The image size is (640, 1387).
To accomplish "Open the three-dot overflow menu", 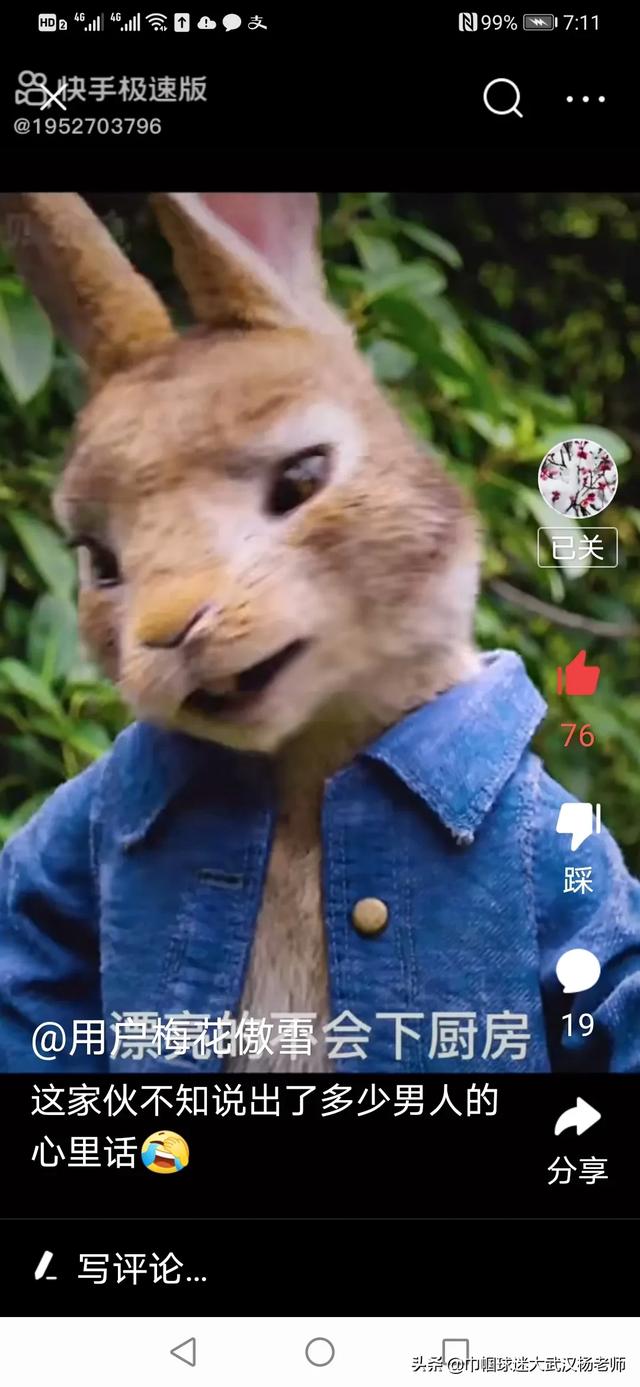I will 585,99.
